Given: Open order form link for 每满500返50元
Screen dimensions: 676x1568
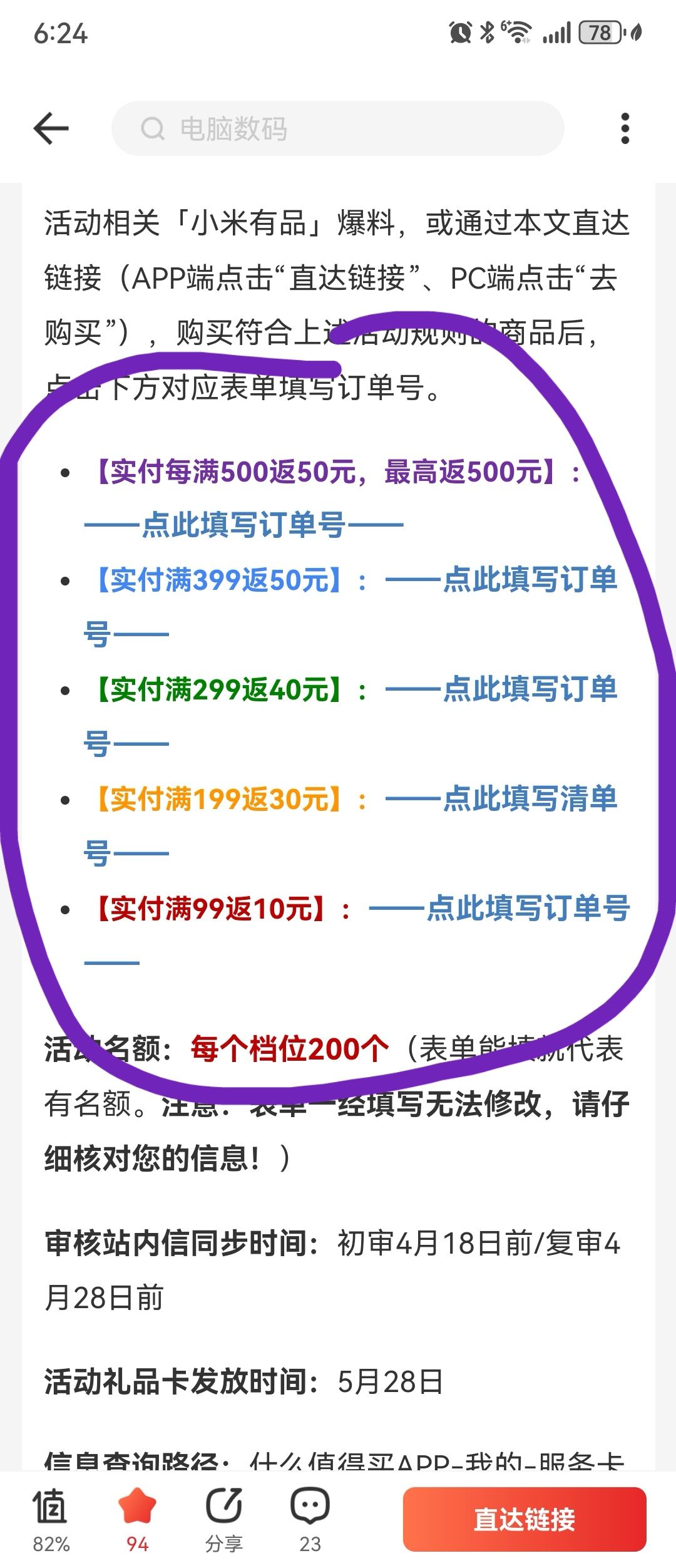Looking at the screenshot, I should point(243,525).
